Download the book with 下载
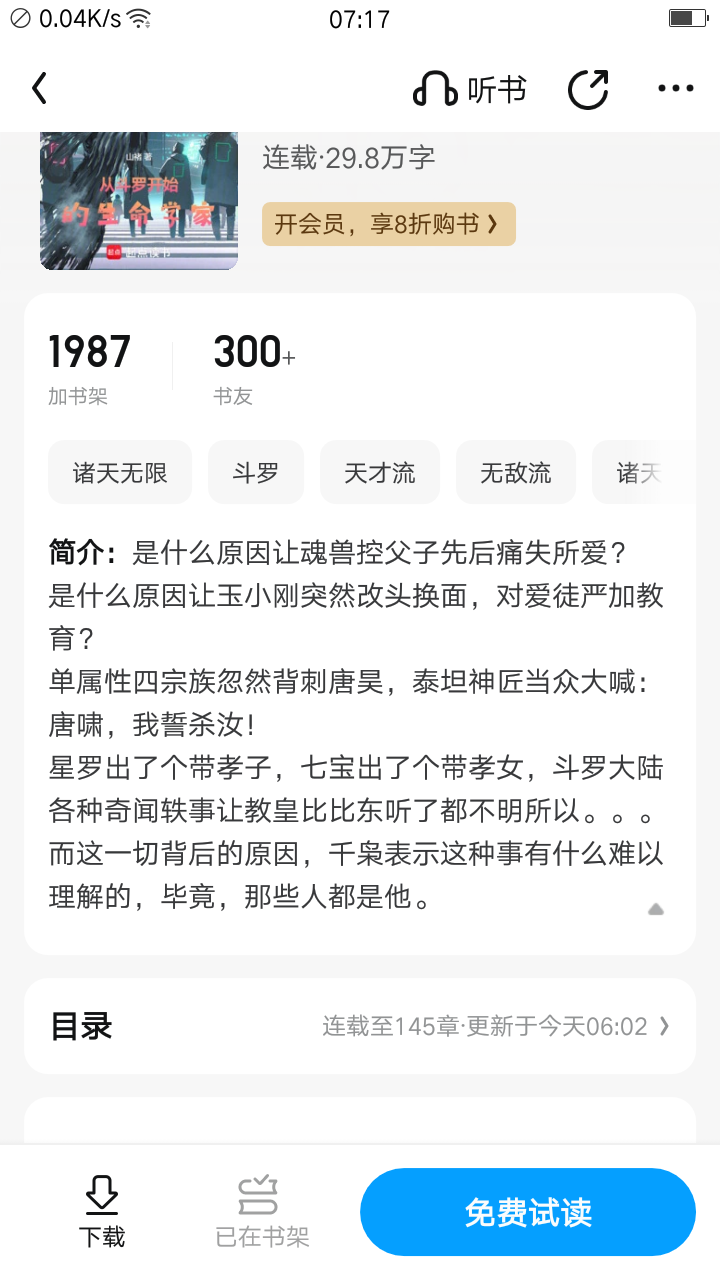The image size is (720, 1280). [102, 1212]
